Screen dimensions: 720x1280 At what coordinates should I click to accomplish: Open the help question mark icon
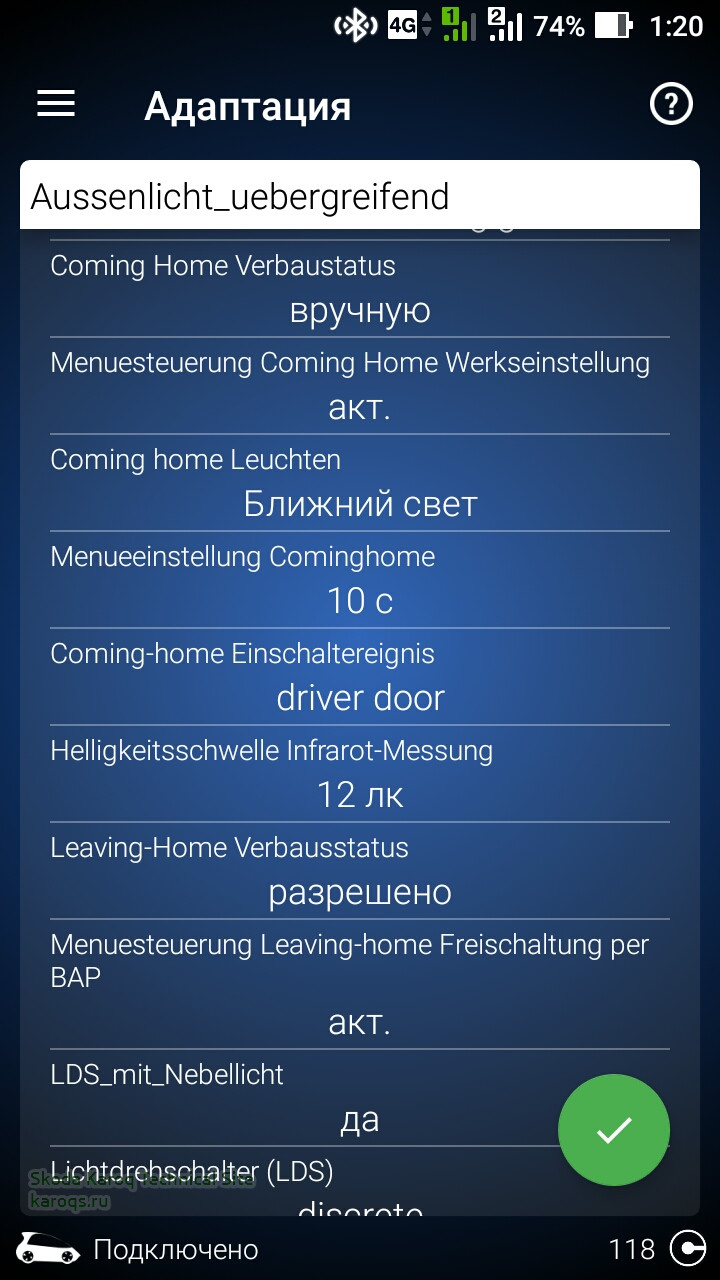(x=671, y=104)
